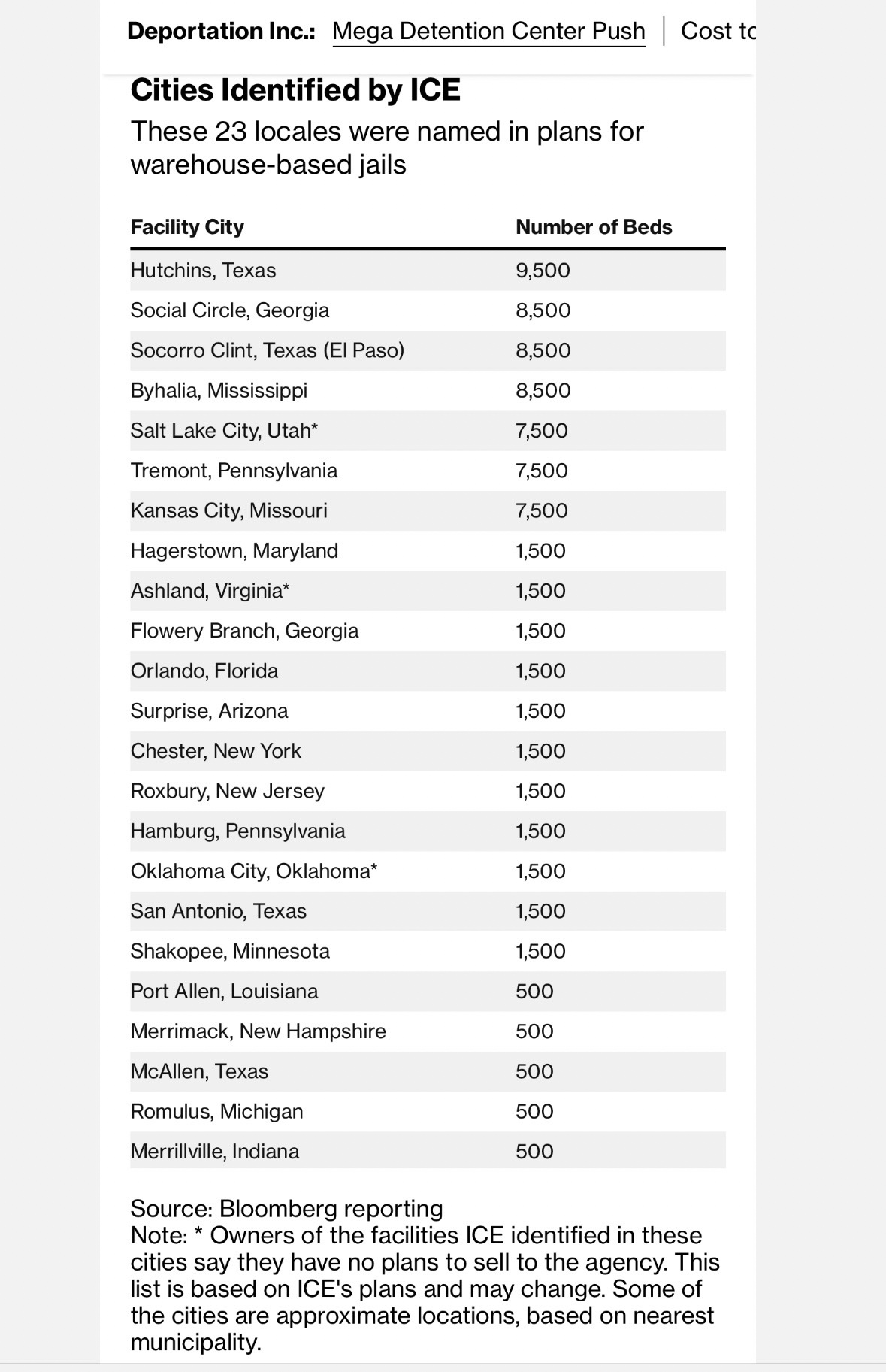Go to the partially visible Cost section link
Screen dimensions: 886x1372
coord(717,31)
